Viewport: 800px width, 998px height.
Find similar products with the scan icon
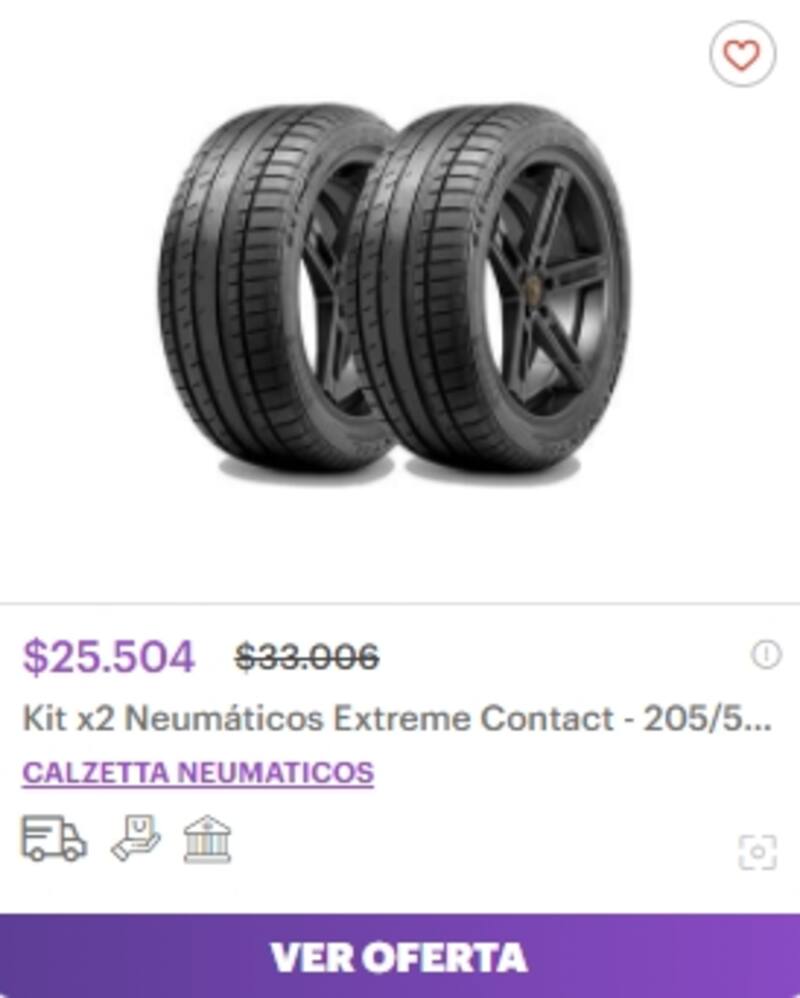pos(757,852)
